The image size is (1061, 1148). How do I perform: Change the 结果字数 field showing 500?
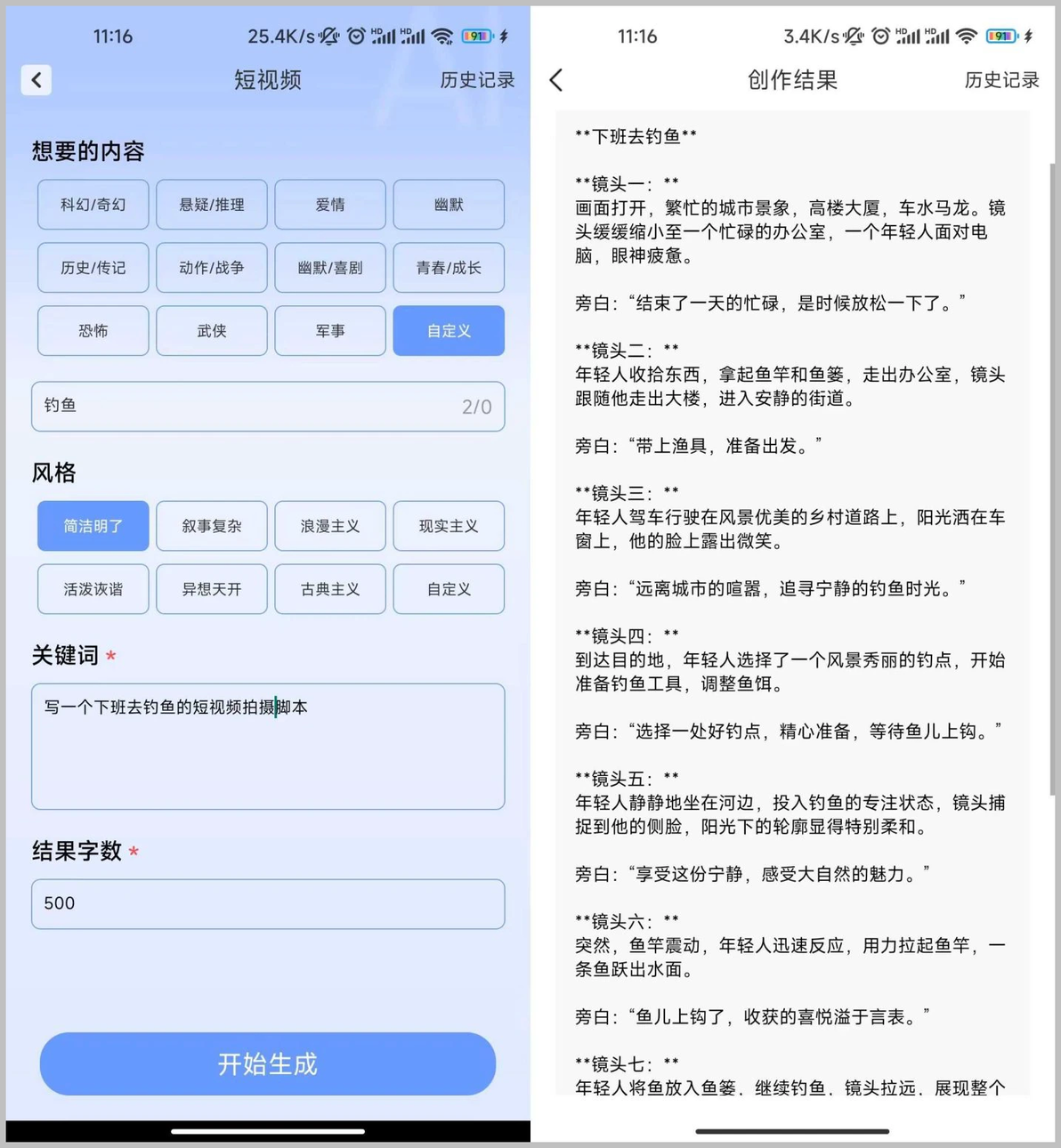(268, 904)
